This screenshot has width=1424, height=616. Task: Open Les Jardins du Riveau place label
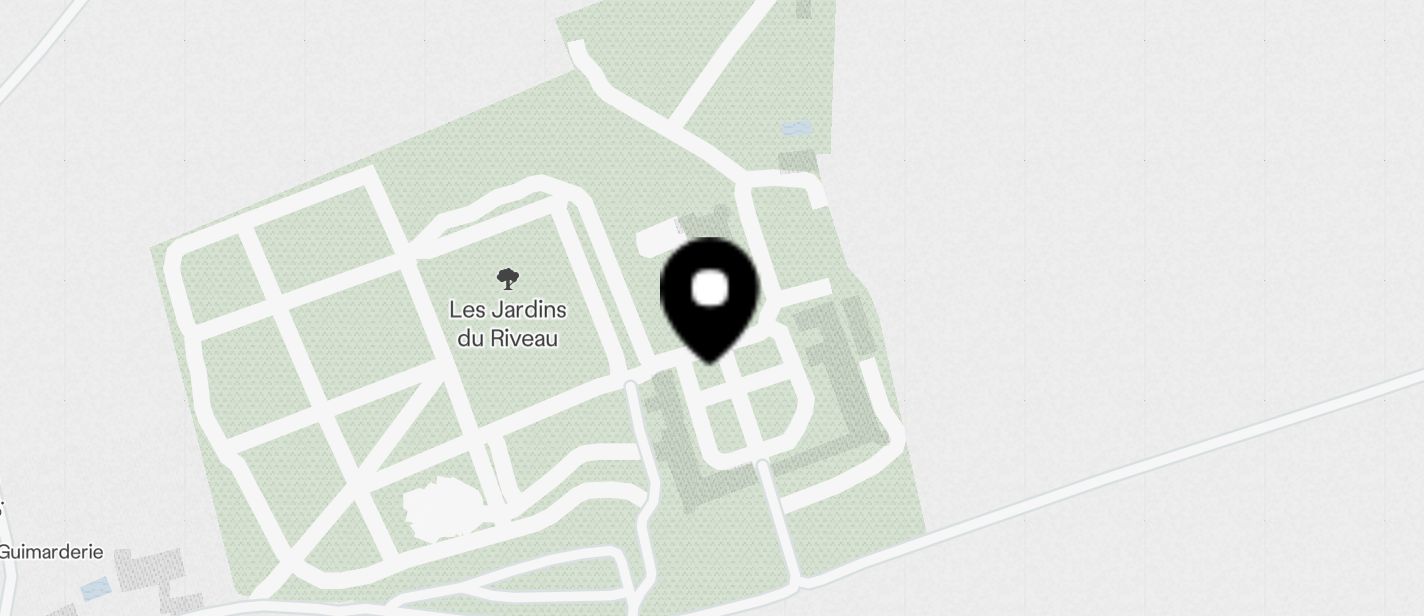(x=508, y=322)
